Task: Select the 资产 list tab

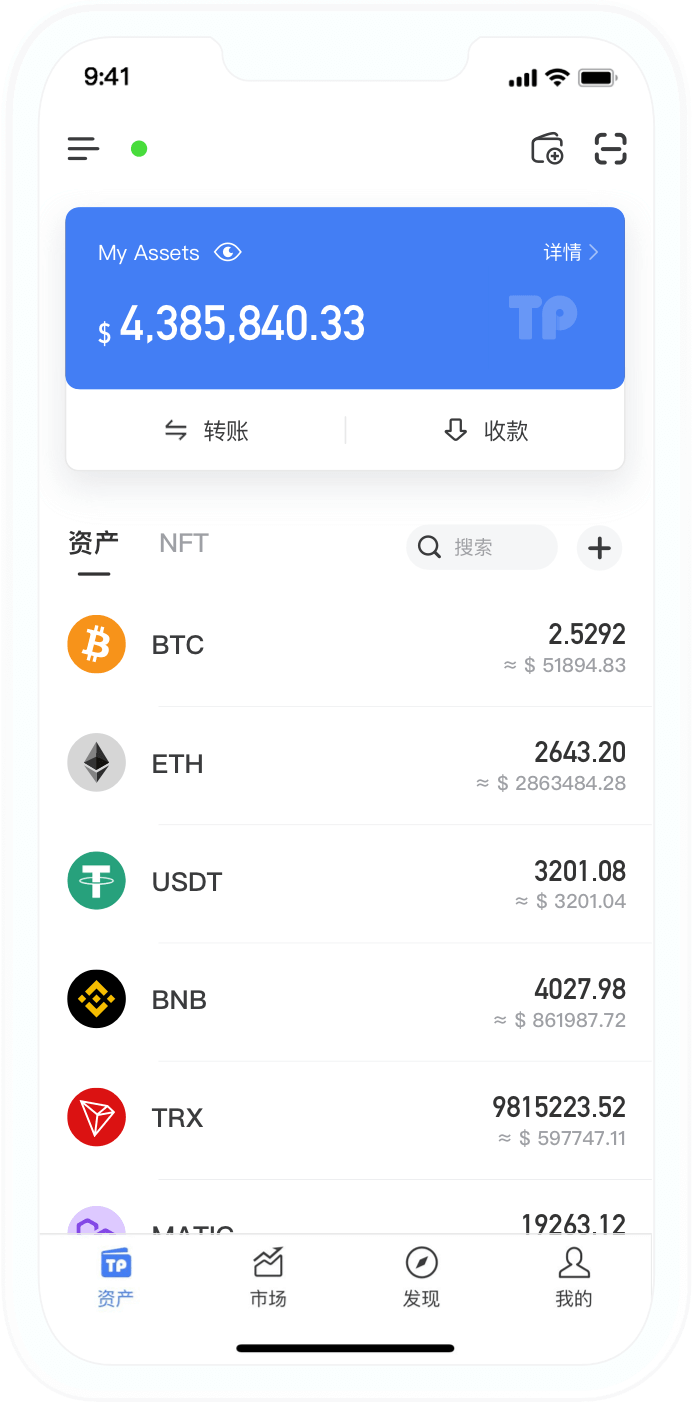Action: click(94, 544)
